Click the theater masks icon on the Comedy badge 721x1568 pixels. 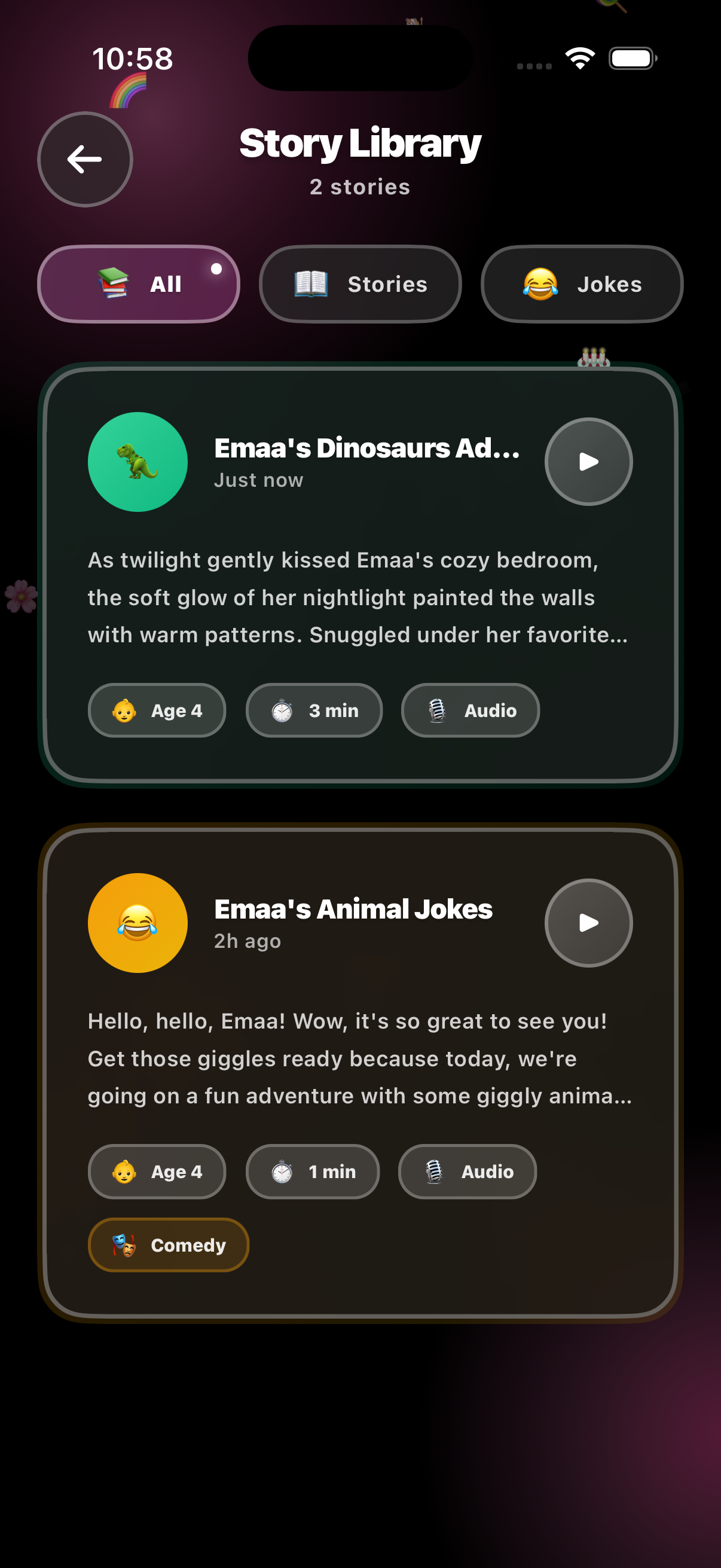[x=126, y=1245]
